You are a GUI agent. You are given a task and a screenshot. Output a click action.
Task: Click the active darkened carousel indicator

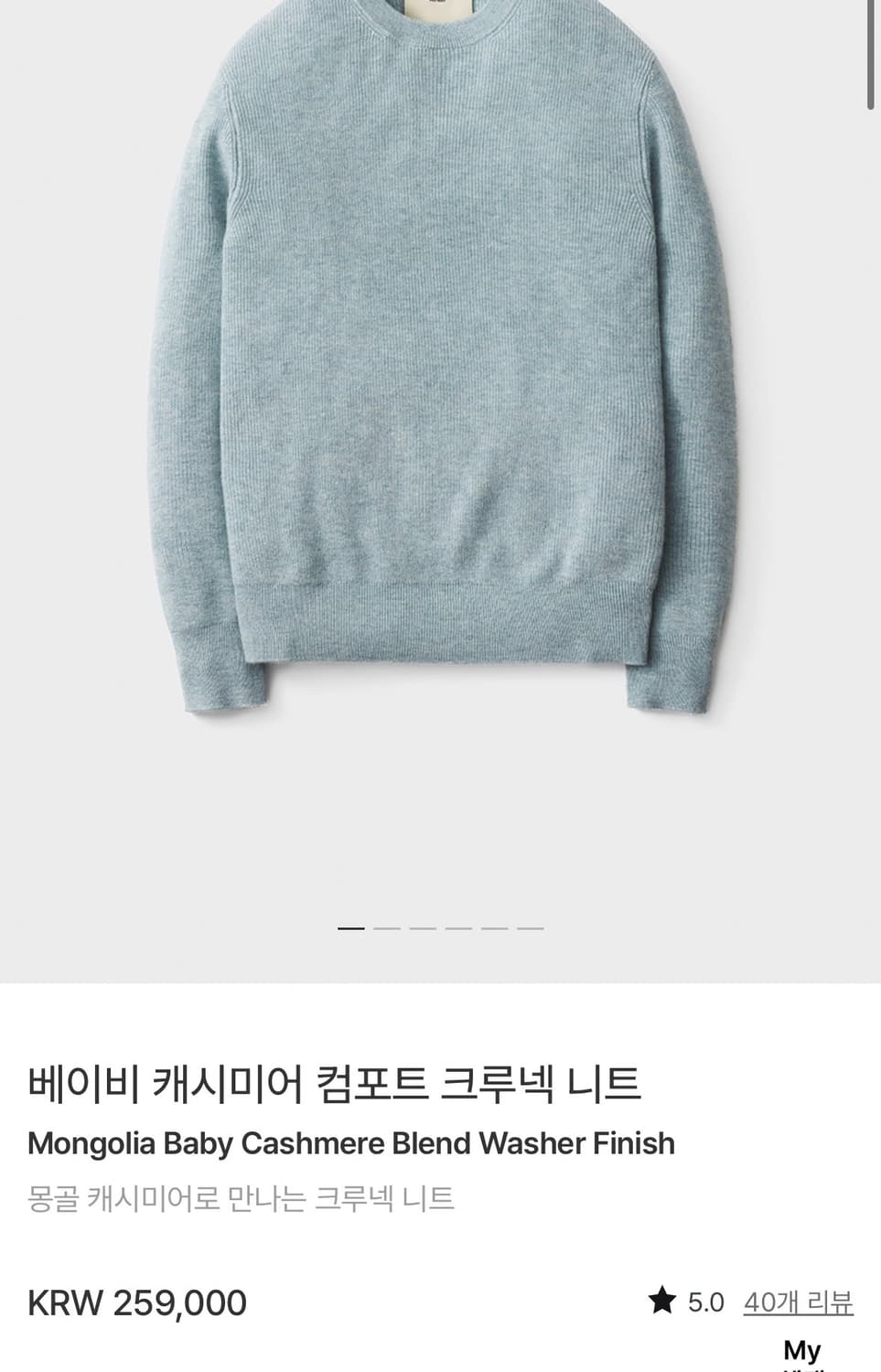point(351,927)
